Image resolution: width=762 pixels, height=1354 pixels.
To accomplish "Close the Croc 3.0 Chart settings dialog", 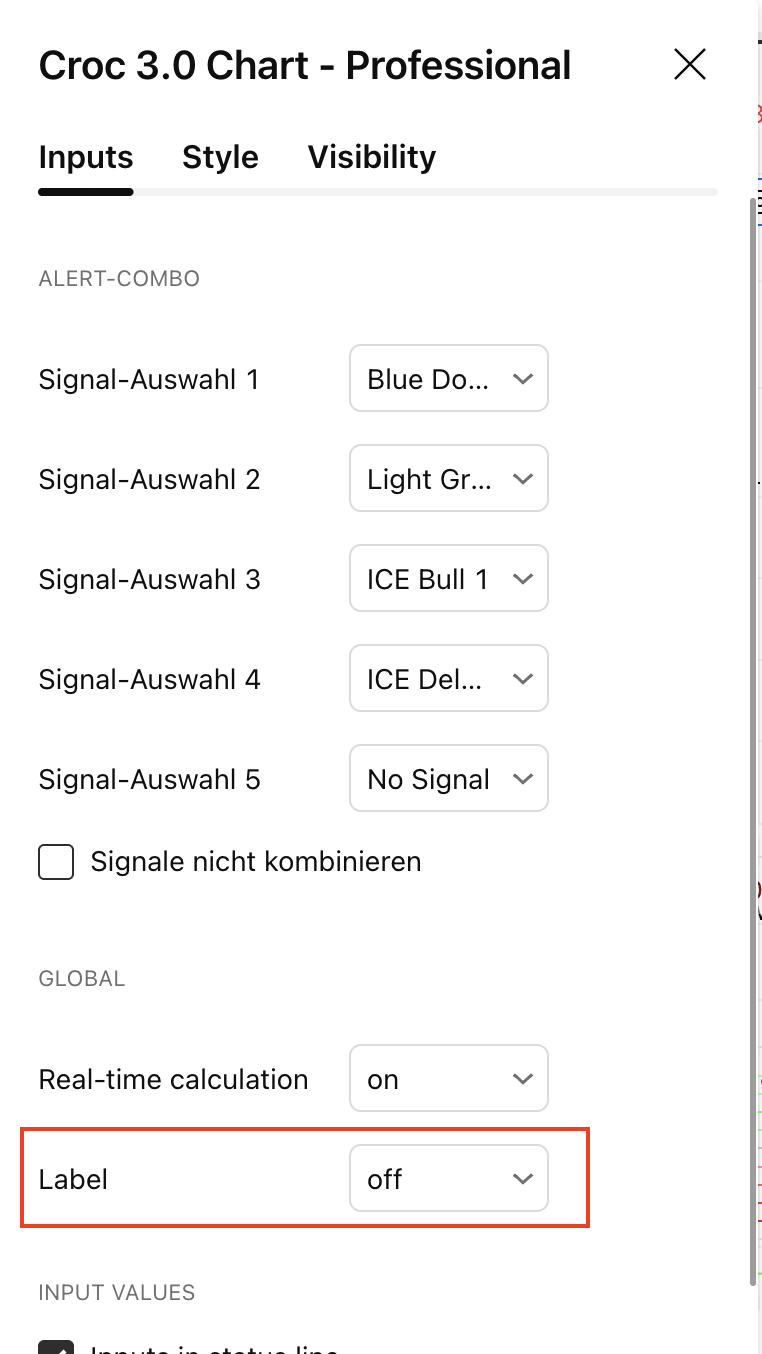I will click(x=690, y=65).
